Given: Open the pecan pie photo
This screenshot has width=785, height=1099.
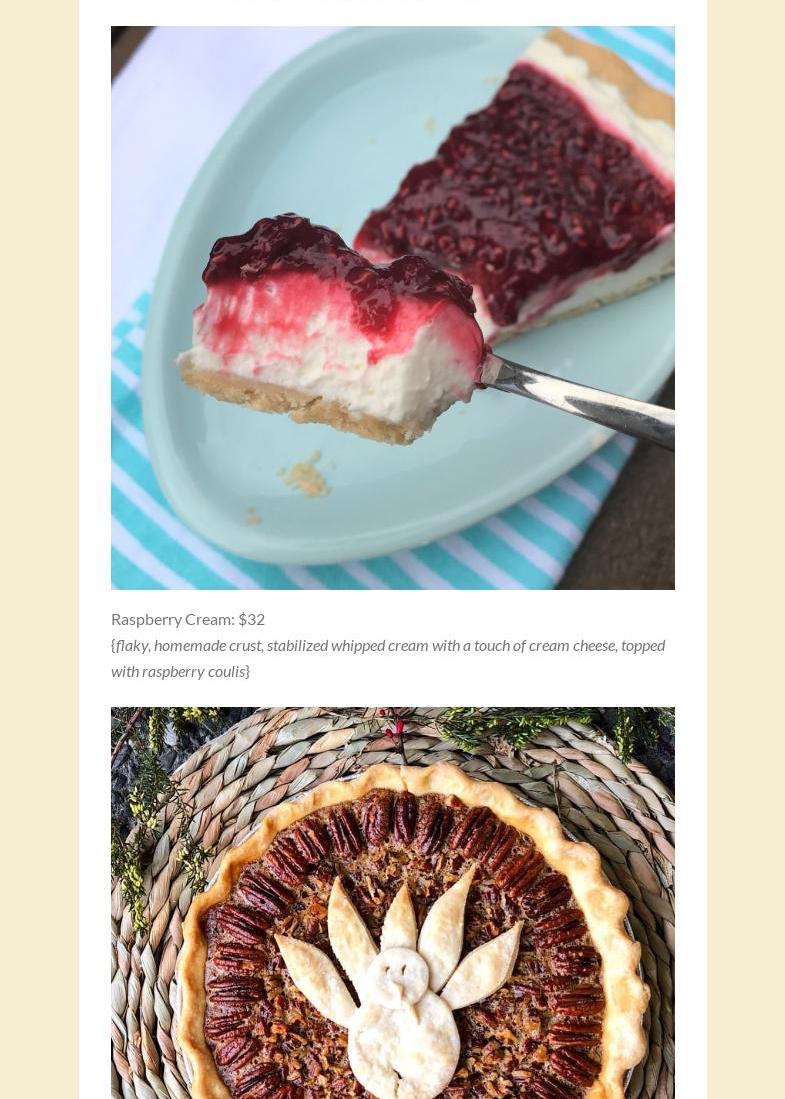Looking at the screenshot, I should tap(392, 903).
